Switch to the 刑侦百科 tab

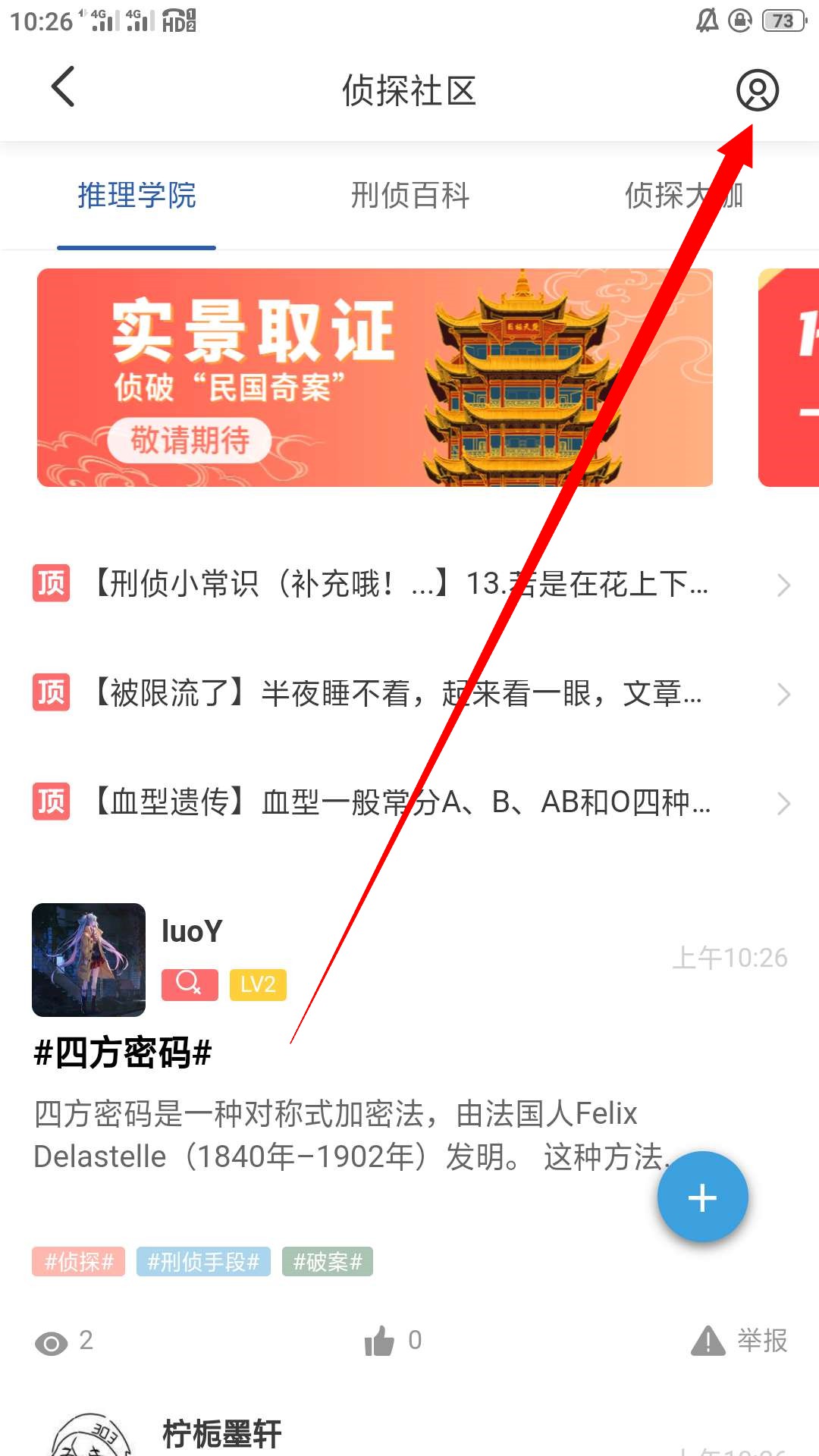(x=409, y=196)
